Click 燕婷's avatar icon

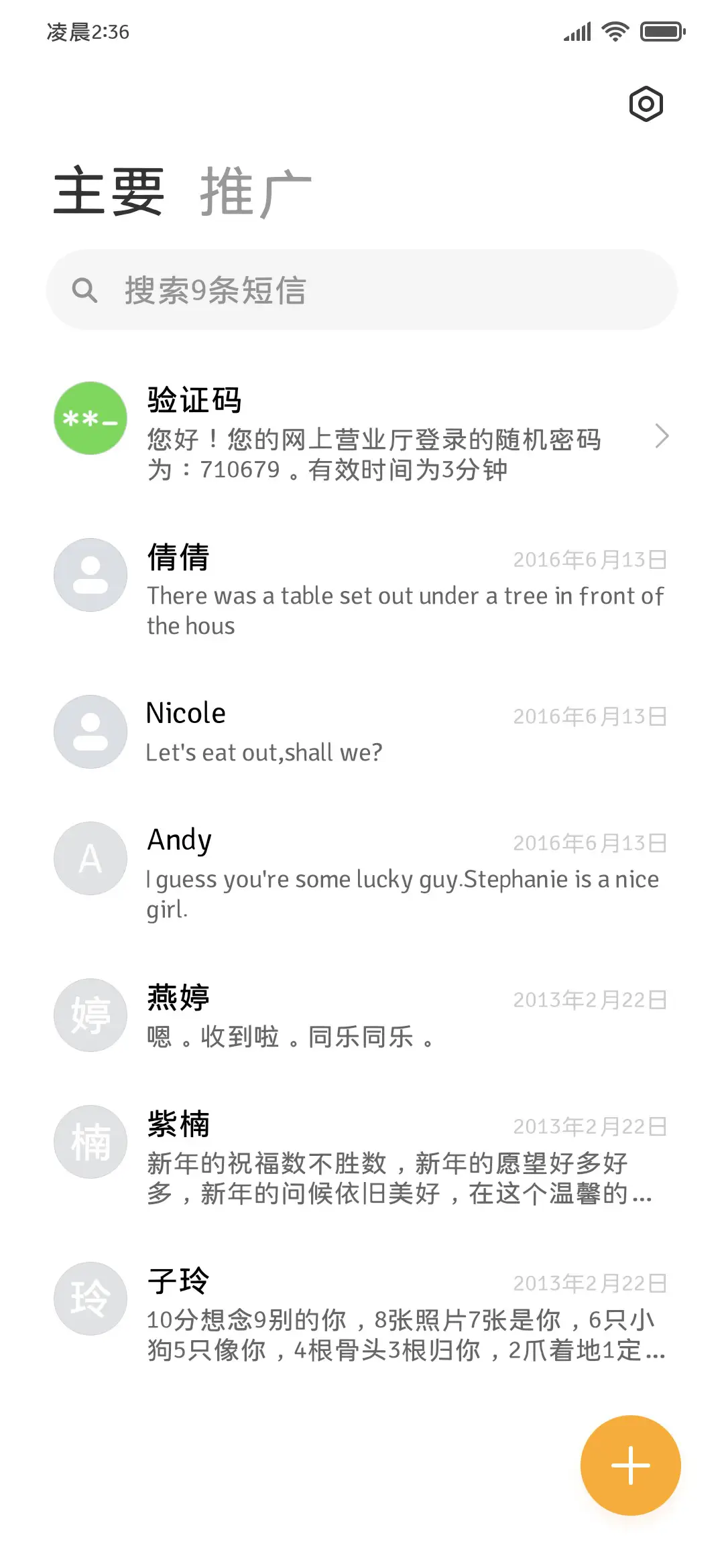click(89, 1015)
